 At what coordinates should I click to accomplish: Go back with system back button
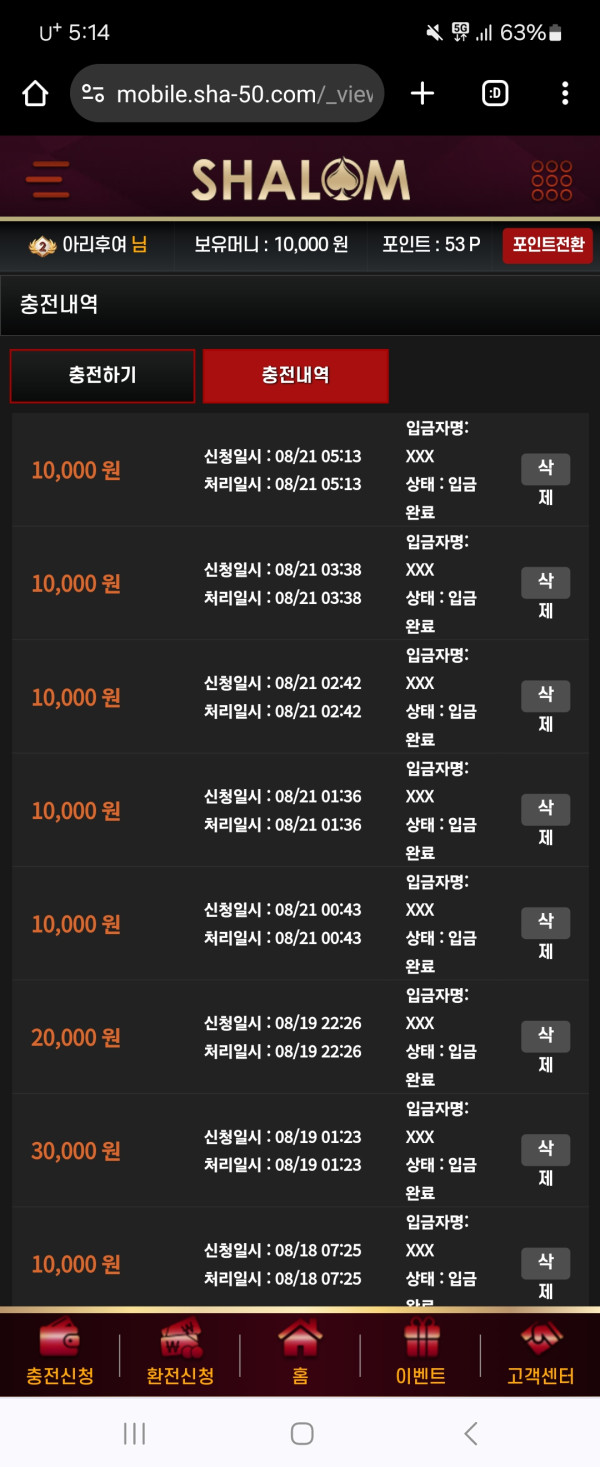click(x=470, y=1433)
